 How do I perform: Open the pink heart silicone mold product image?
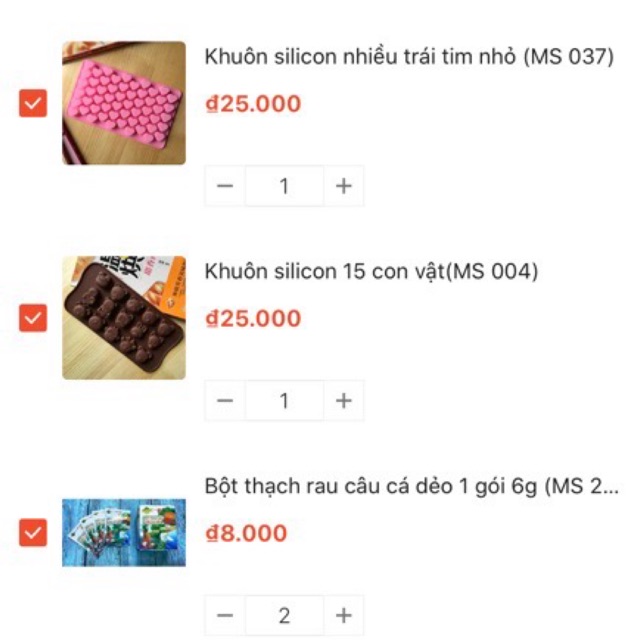click(124, 103)
